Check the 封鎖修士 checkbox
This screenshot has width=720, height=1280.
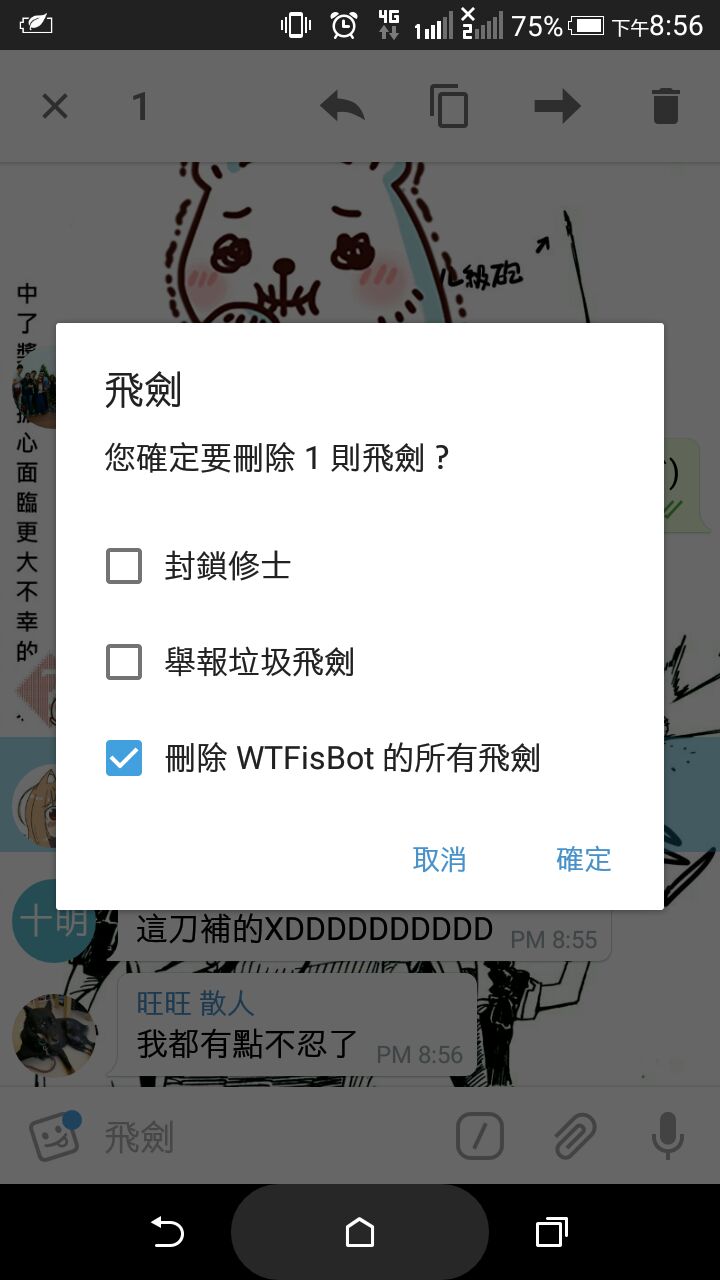point(124,567)
